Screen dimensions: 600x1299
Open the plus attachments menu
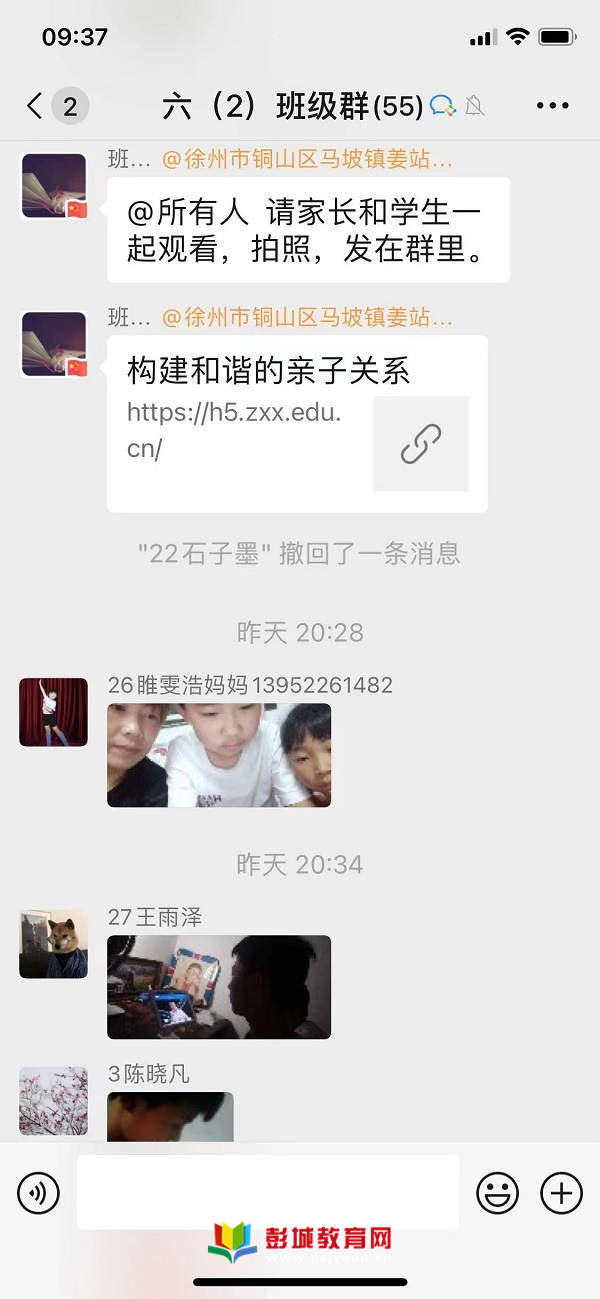coord(561,1192)
